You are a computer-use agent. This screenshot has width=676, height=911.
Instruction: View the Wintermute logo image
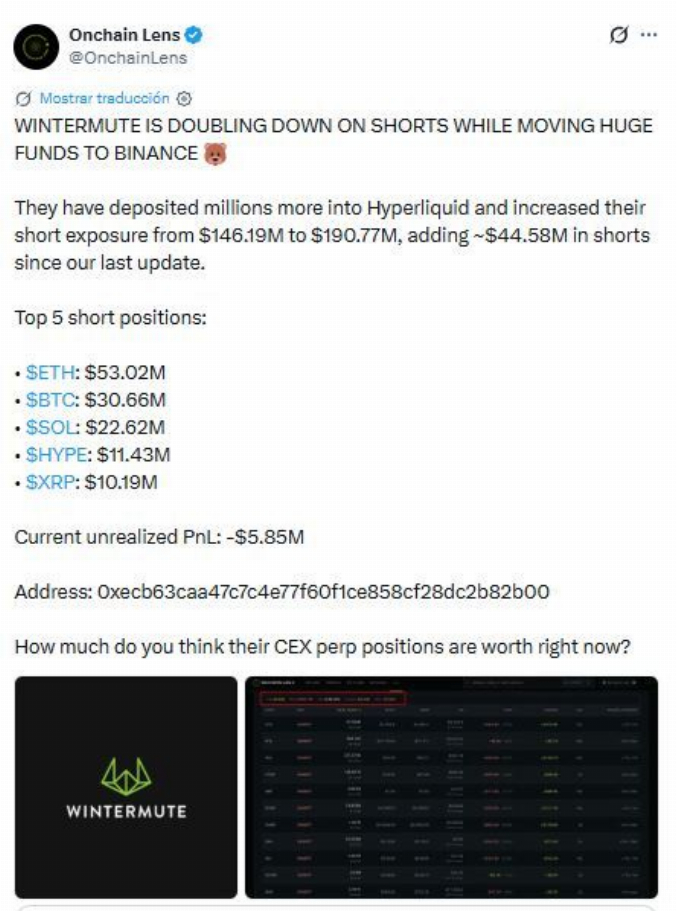coord(126,787)
